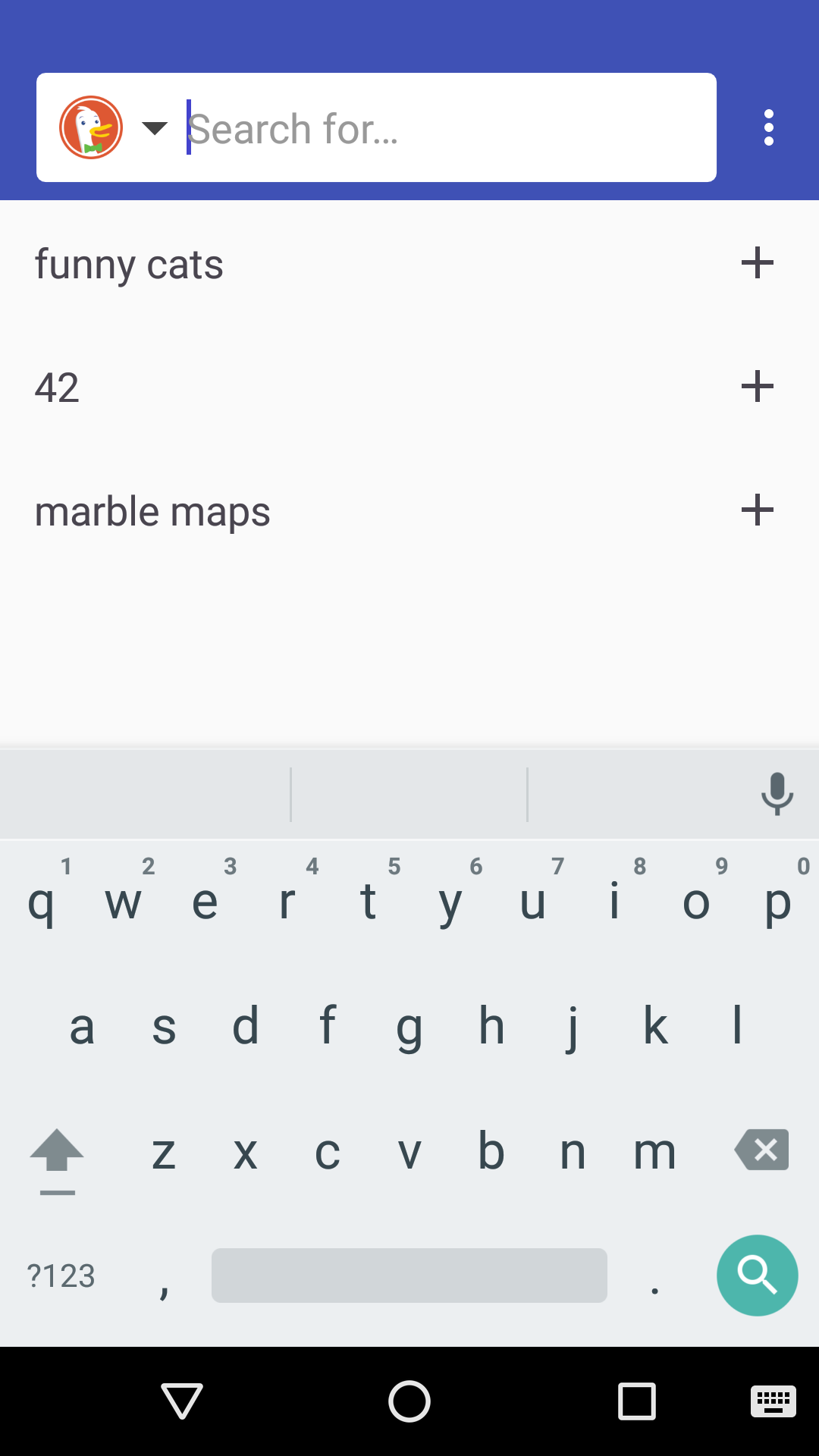Fill the search box with 'marble maps'

(x=757, y=510)
